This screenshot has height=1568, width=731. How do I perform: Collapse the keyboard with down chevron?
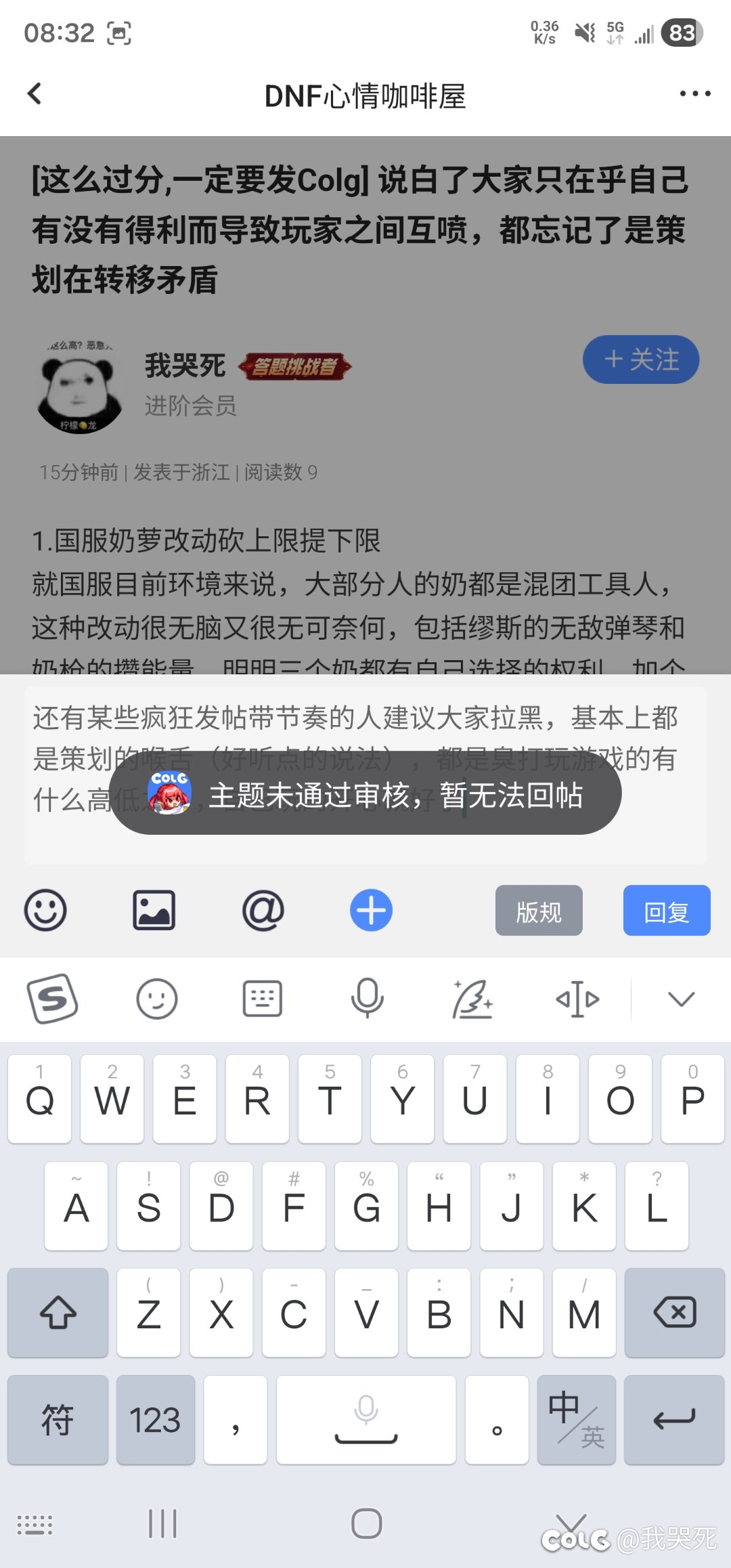click(681, 999)
